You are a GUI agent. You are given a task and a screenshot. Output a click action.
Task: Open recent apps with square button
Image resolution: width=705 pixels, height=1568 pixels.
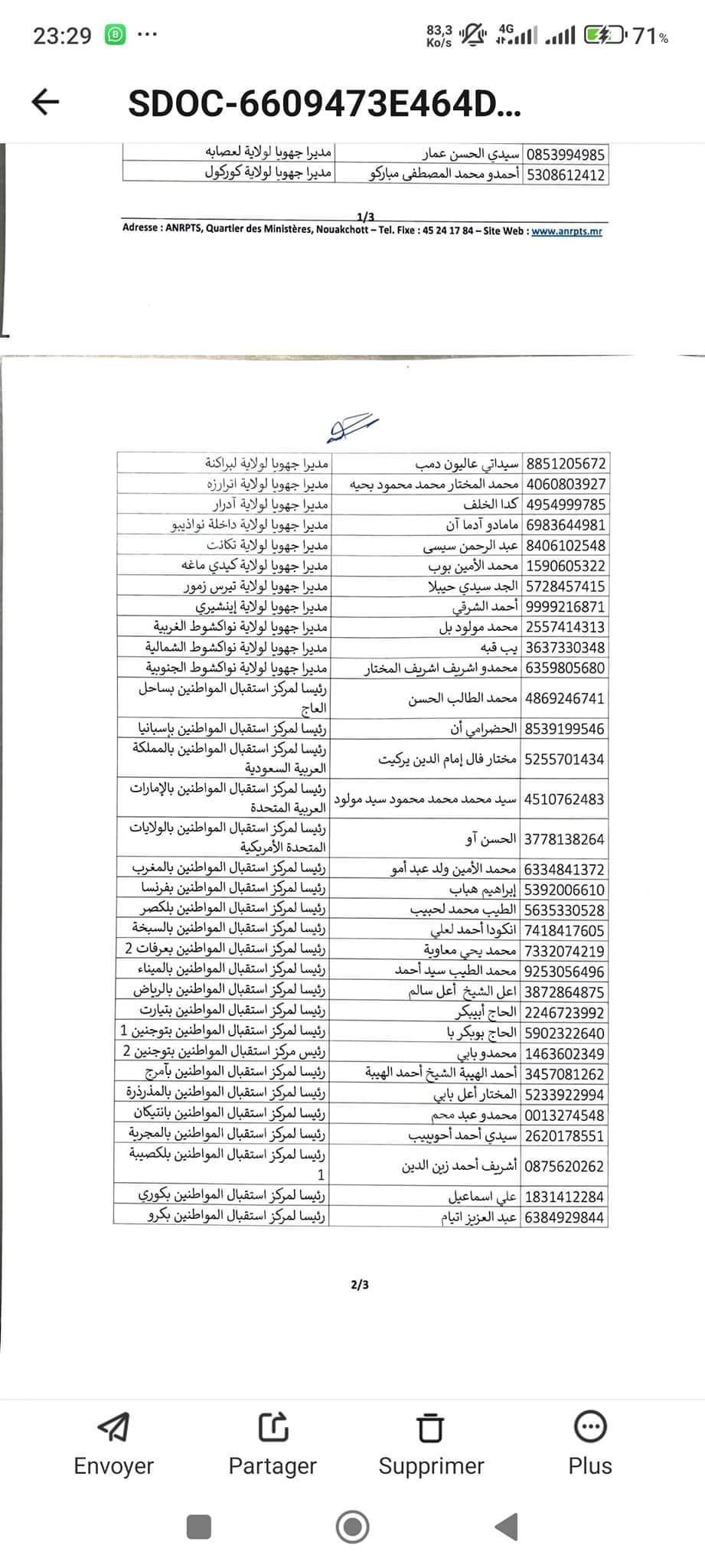pos(199,1526)
